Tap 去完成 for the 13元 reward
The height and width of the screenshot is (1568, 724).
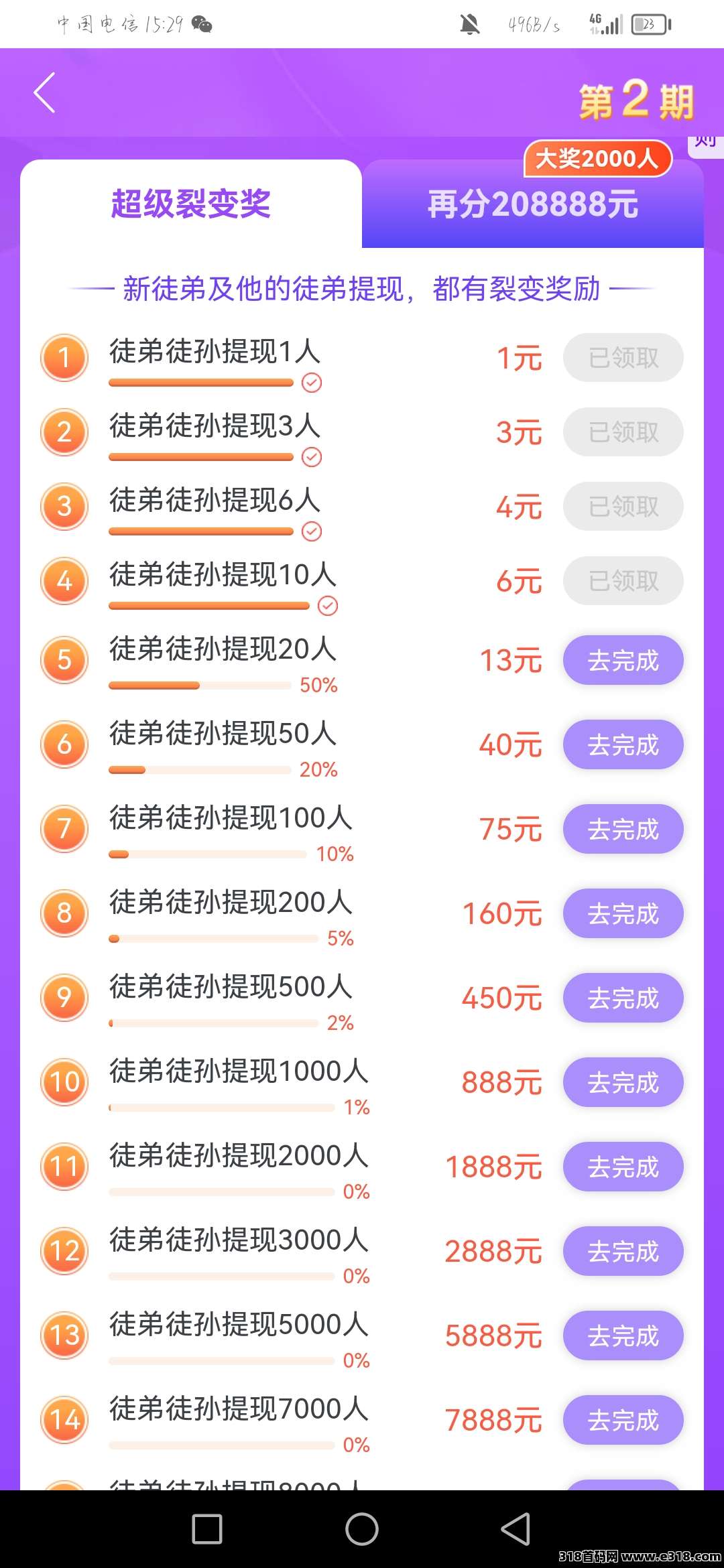click(x=623, y=661)
